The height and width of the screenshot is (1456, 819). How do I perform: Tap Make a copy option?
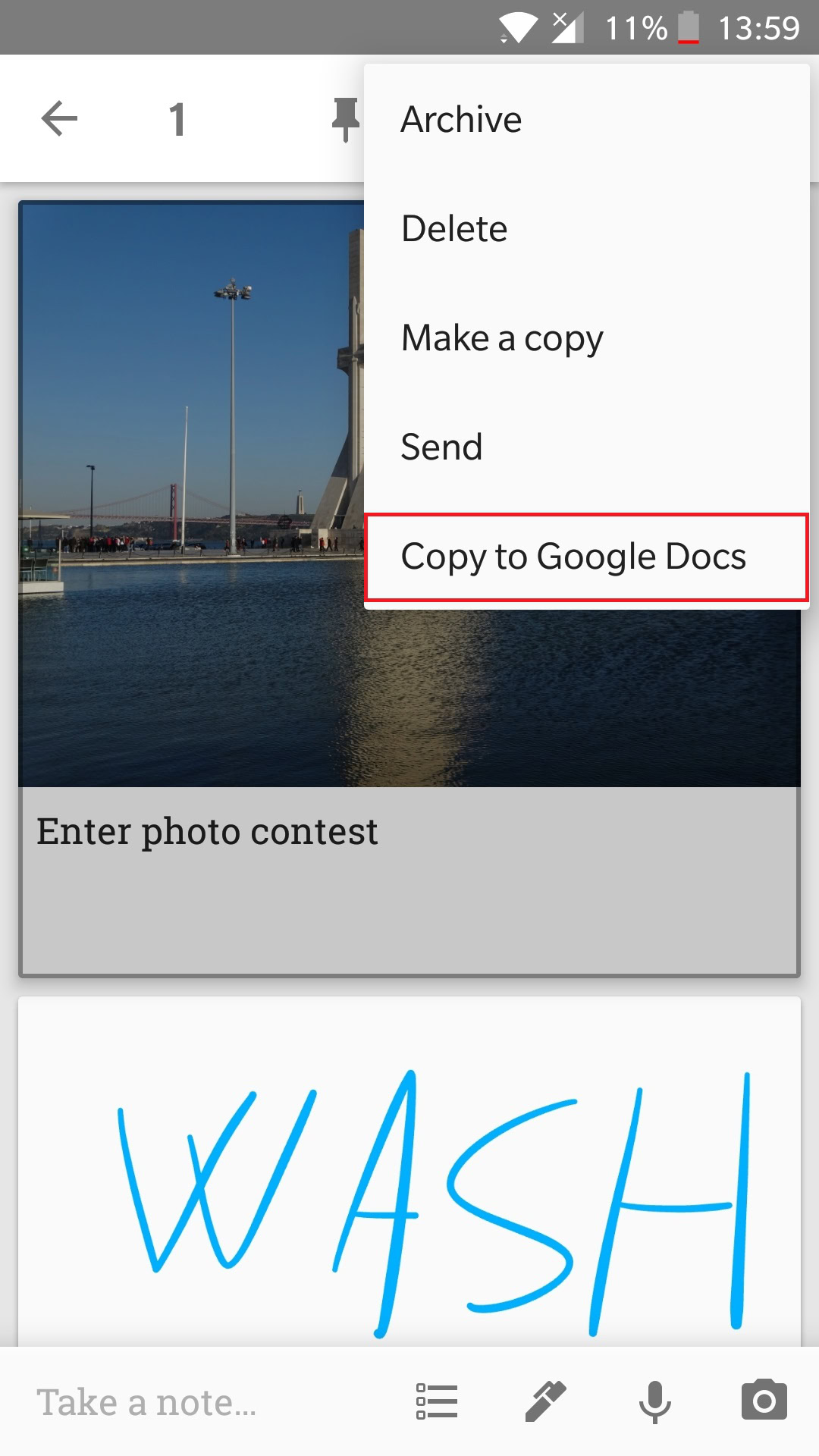(502, 338)
